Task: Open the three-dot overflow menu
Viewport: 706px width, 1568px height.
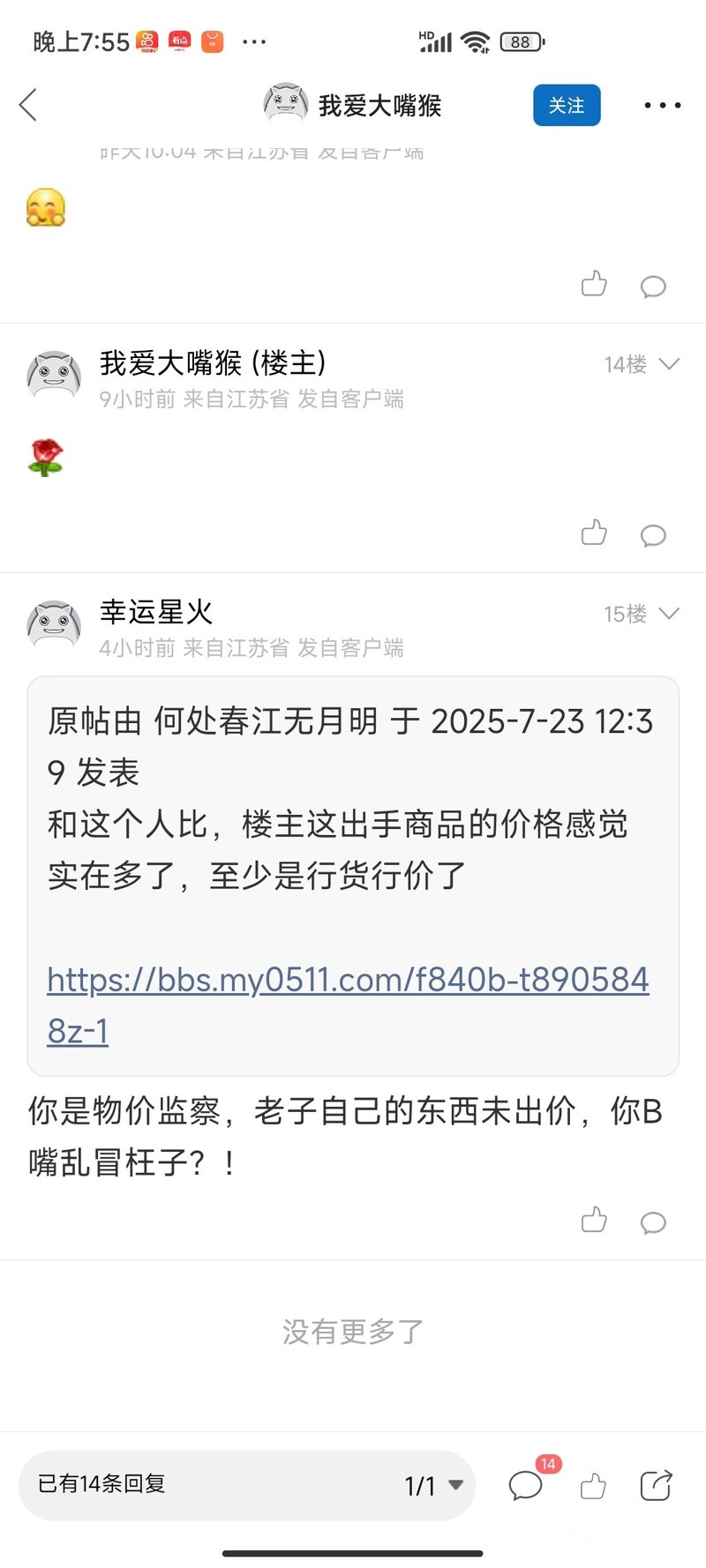Action: [662, 106]
